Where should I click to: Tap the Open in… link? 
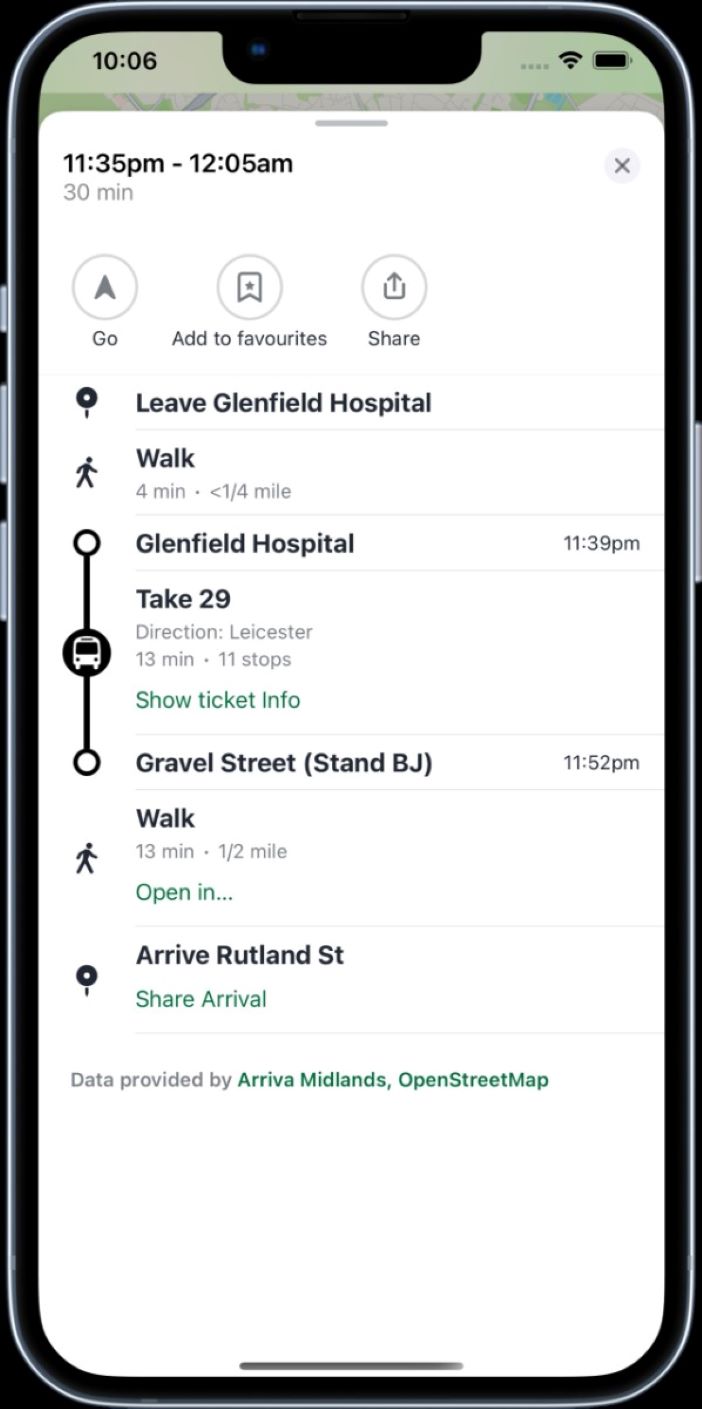pyautogui.click(x=184, y=892)
